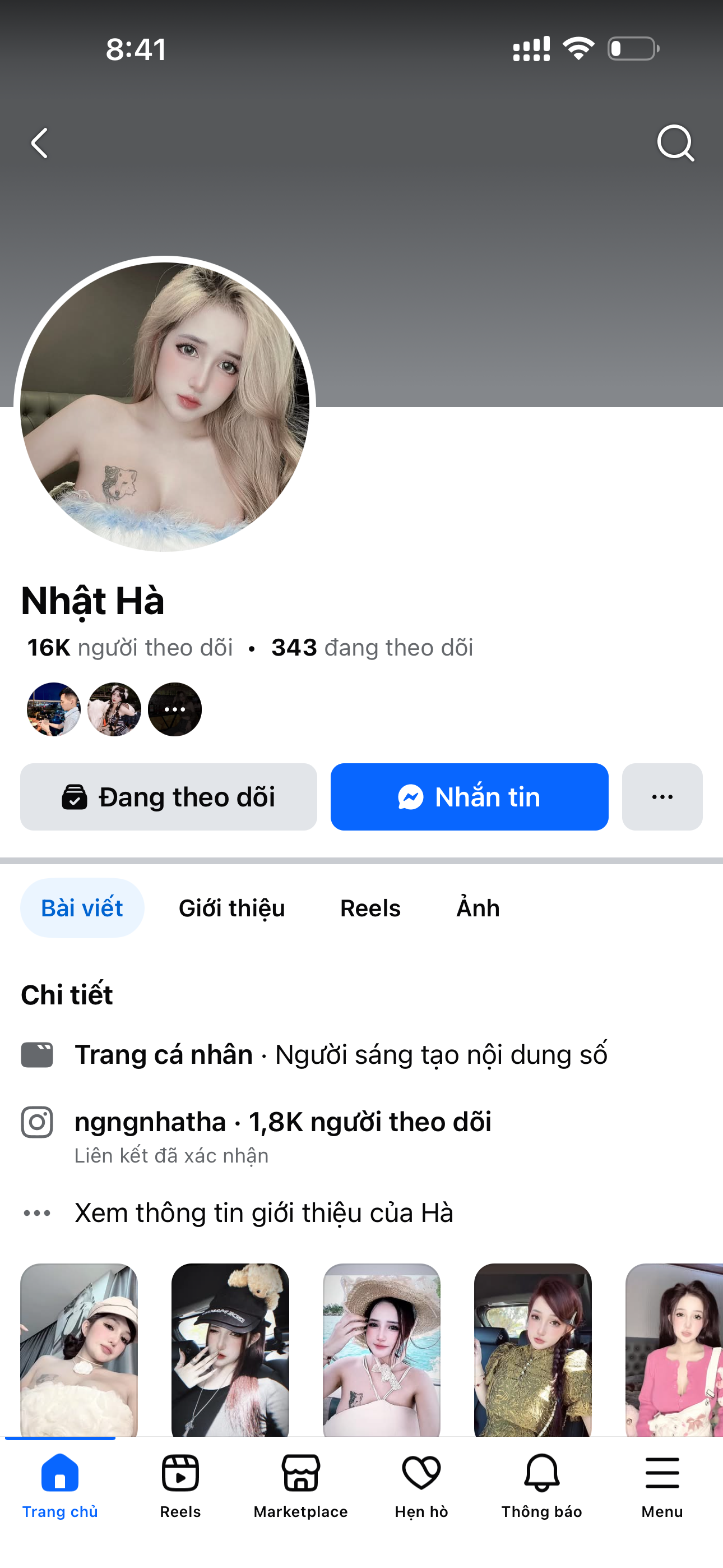Image resolution: width=723 pixels, height=1568 pixels.
Task: Open the Ảnh tab
Action: coord(478,908)
